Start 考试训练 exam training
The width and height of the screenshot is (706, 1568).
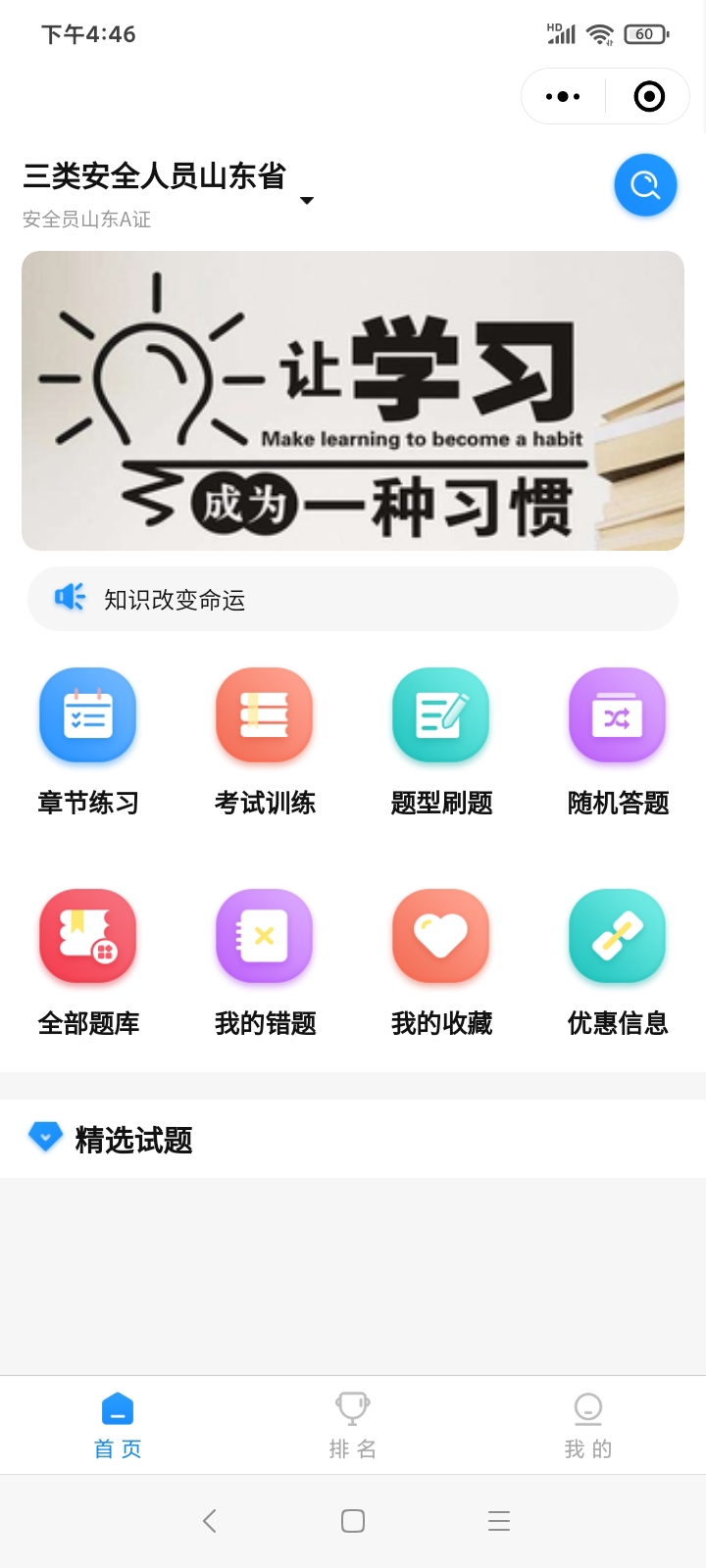265,742
